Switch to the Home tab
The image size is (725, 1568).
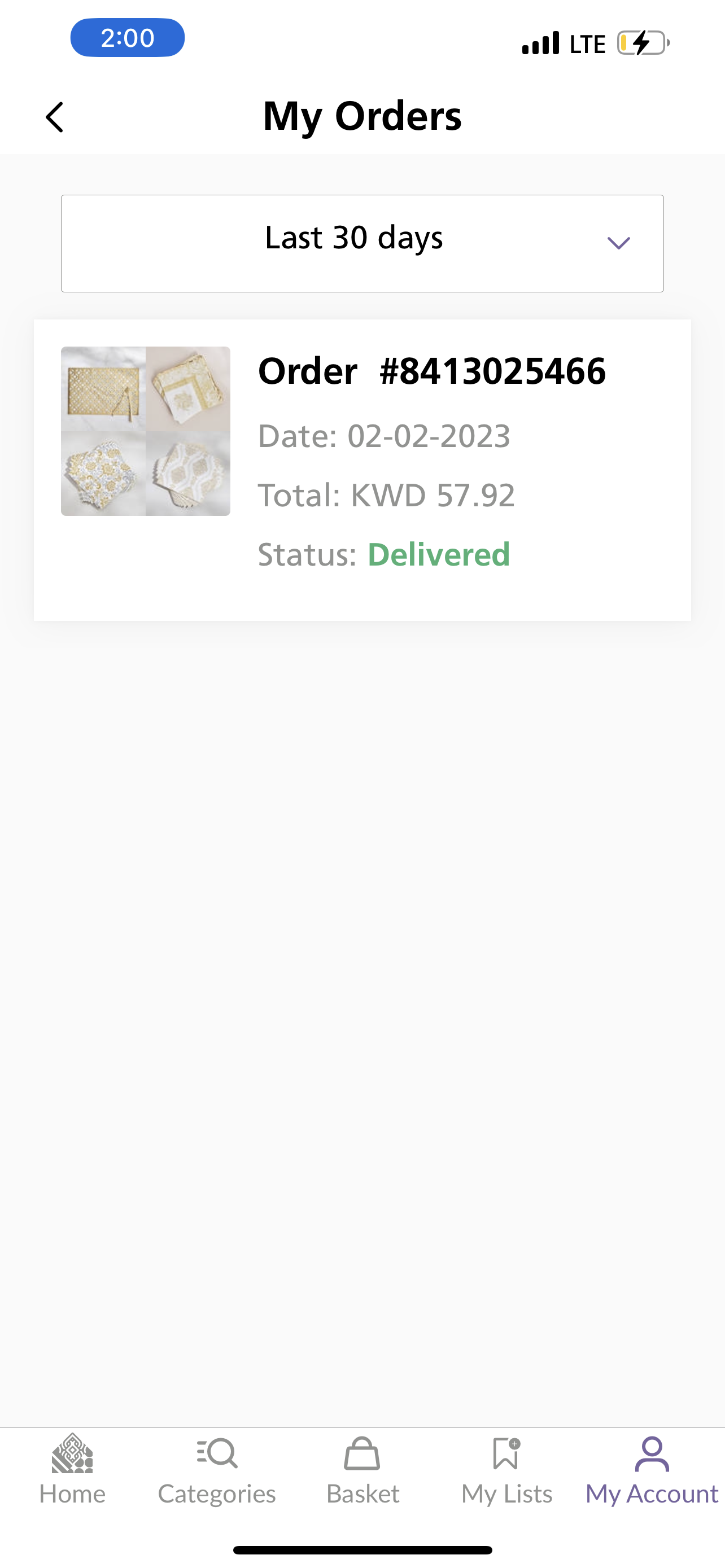pyautogui.click(x=72, y=1470)
